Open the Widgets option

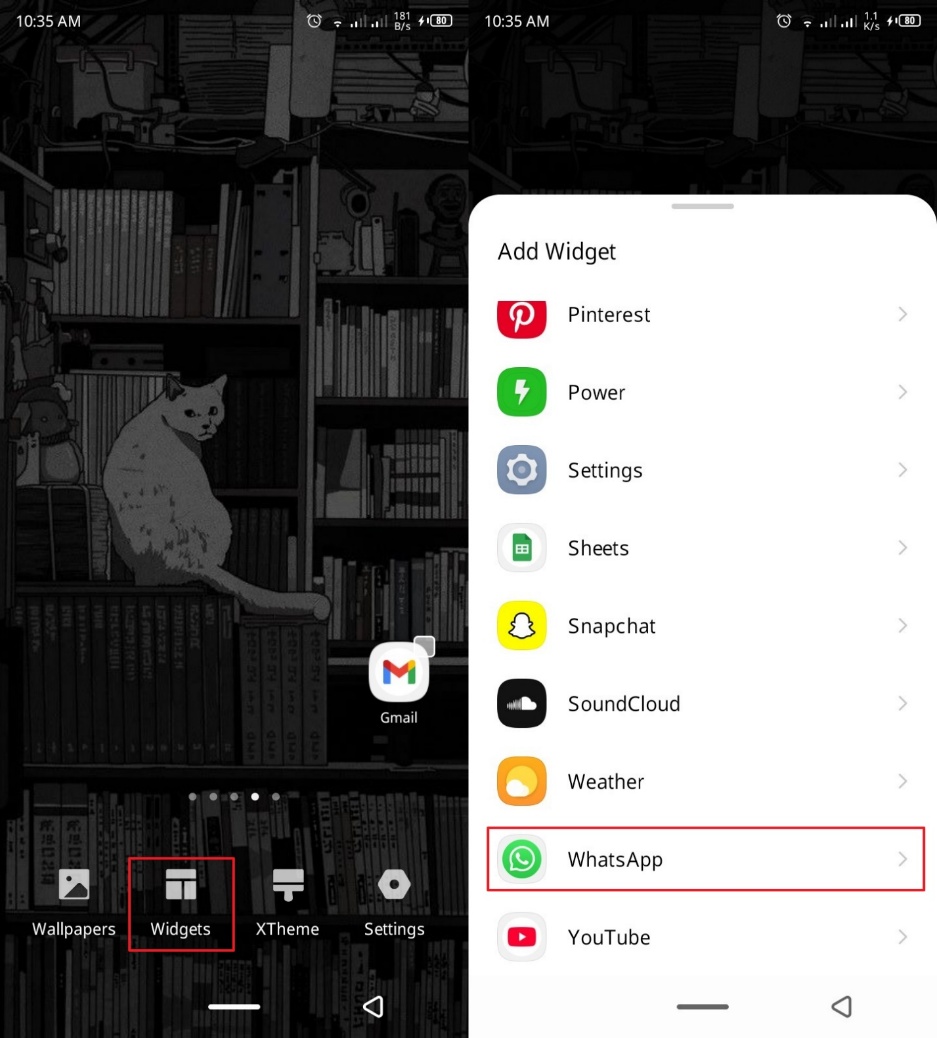click(181, 902)
